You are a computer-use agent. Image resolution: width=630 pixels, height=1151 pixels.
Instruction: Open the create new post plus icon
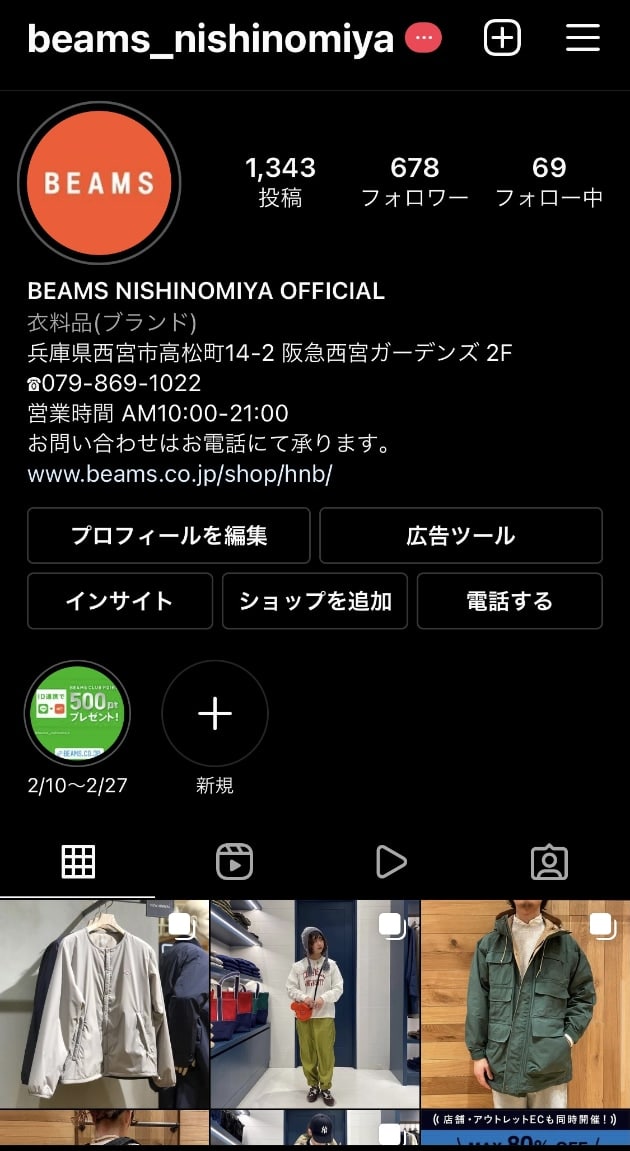502,38
